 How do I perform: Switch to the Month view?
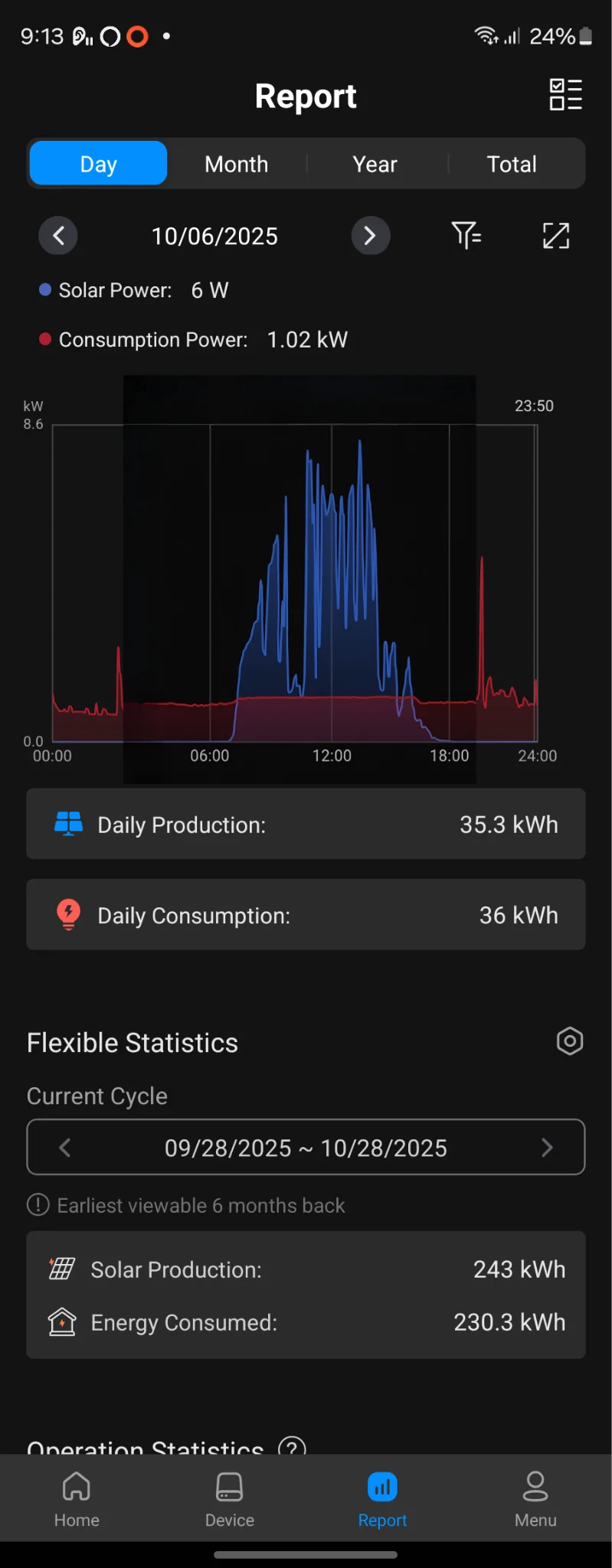[x=236, y=164]
